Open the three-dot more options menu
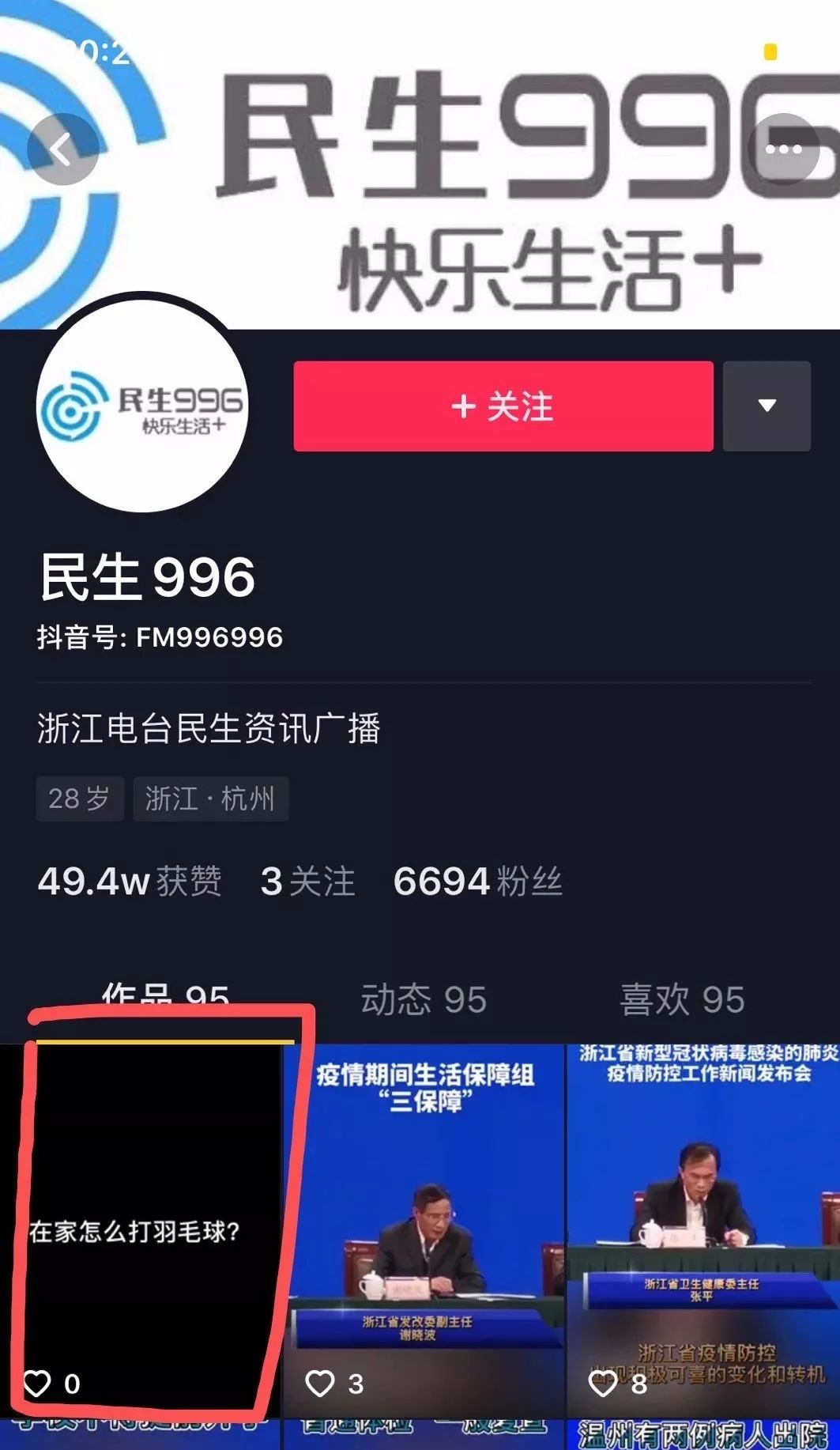This screenshot has width=840, height=1450. coord(783,149)
